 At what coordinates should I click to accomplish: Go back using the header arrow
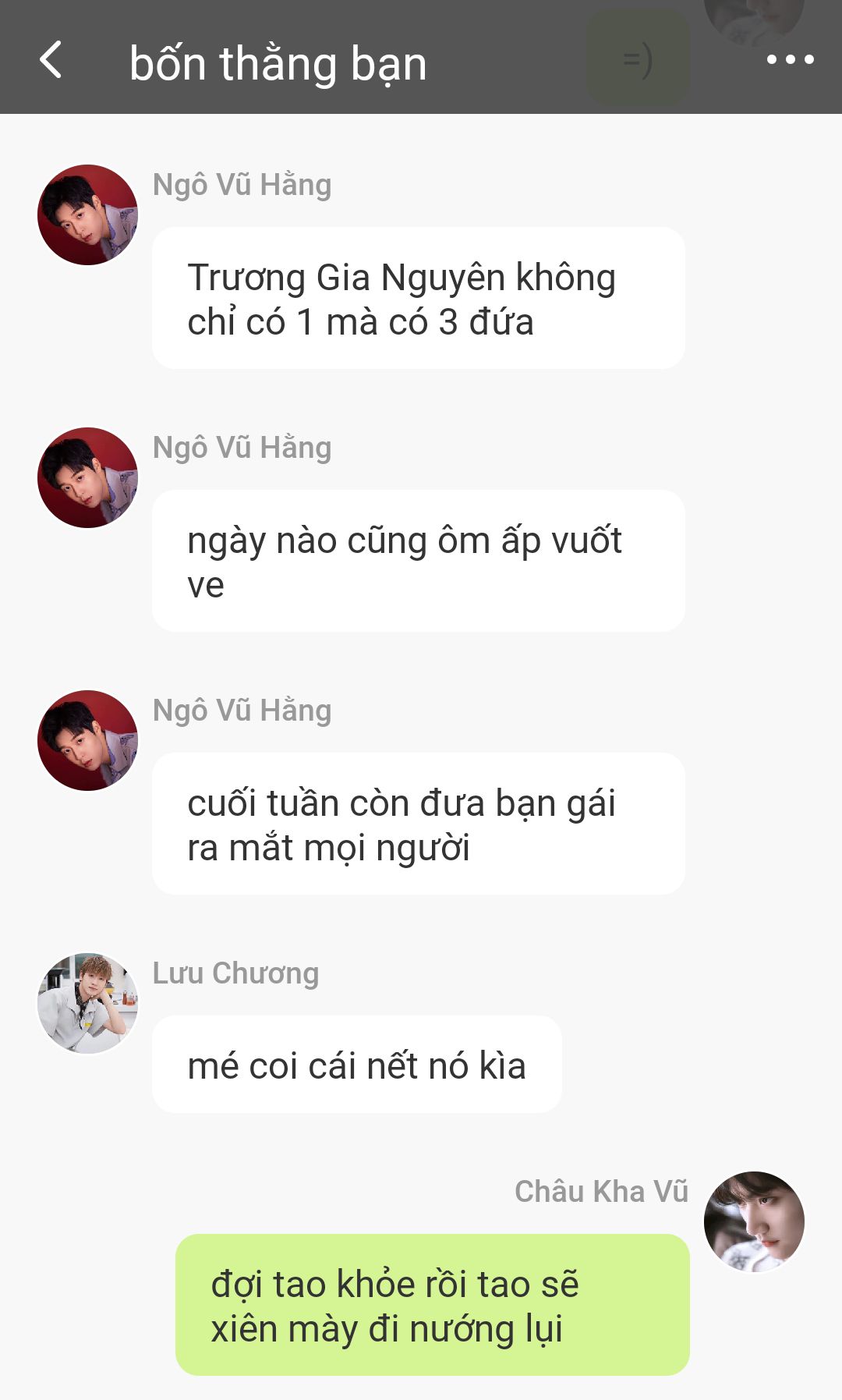(x=51, y=60)
